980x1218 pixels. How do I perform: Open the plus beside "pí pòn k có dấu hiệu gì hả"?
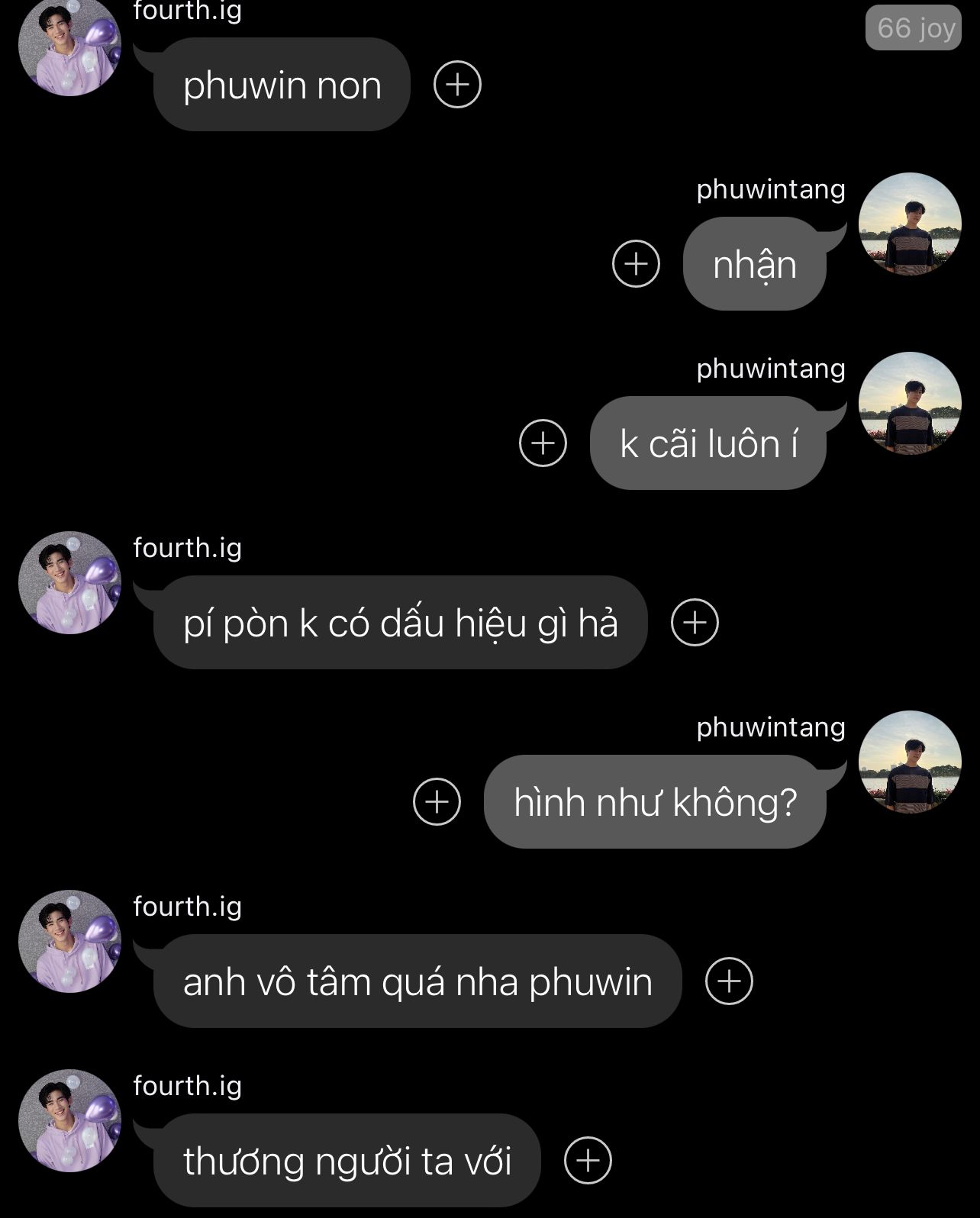[695, 623]
